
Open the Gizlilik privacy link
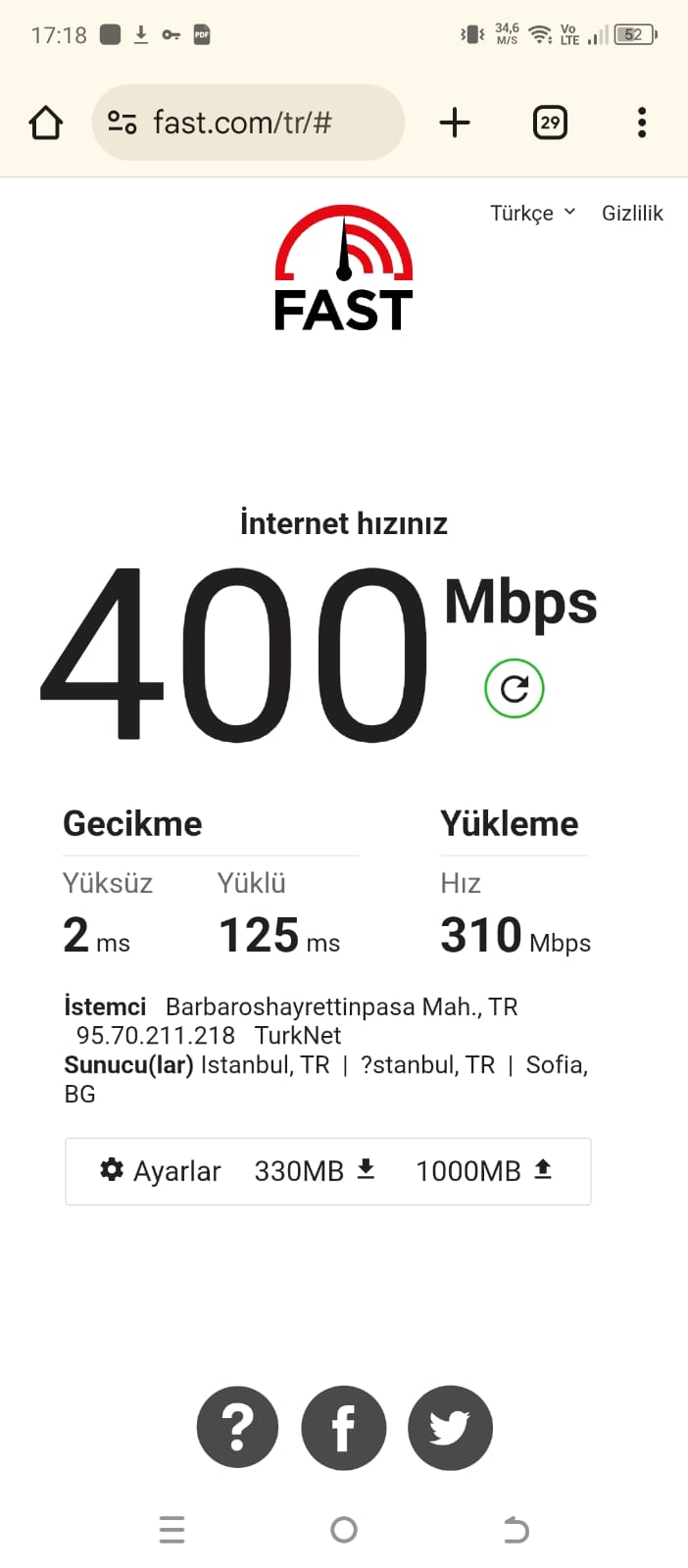[x=632, y=213]
